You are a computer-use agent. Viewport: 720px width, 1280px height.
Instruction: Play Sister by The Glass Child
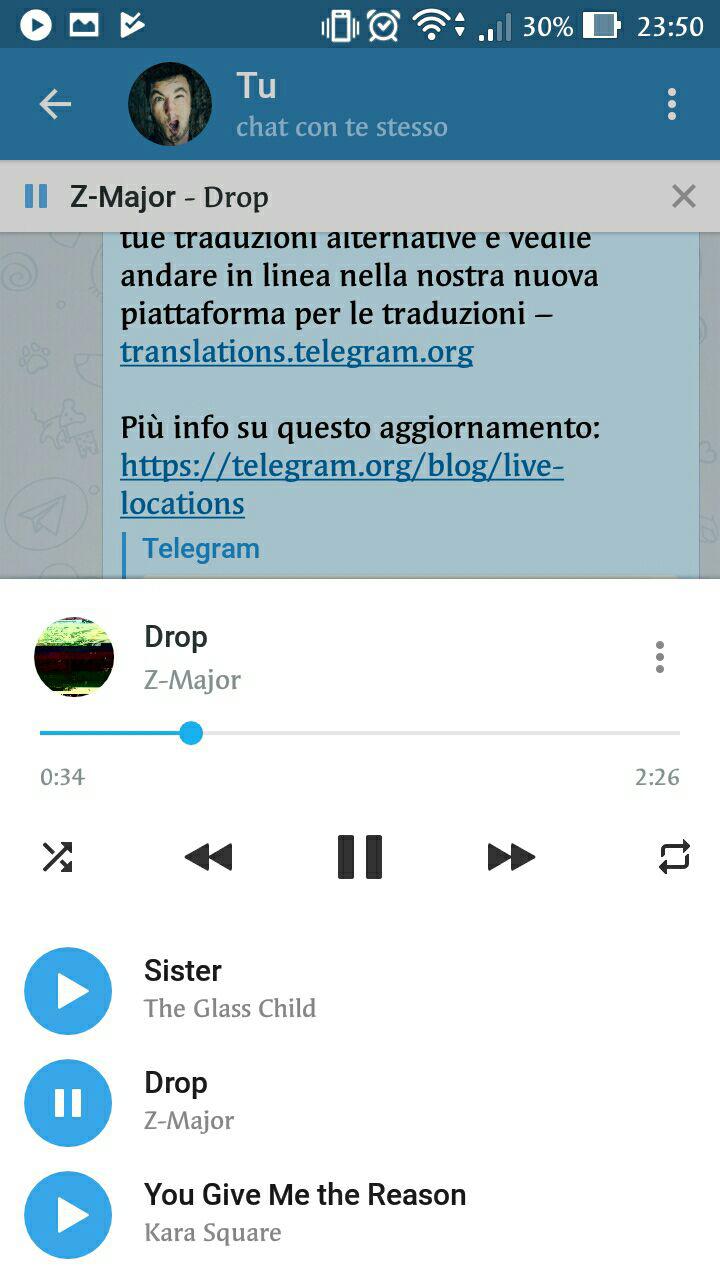pos(68,991)
